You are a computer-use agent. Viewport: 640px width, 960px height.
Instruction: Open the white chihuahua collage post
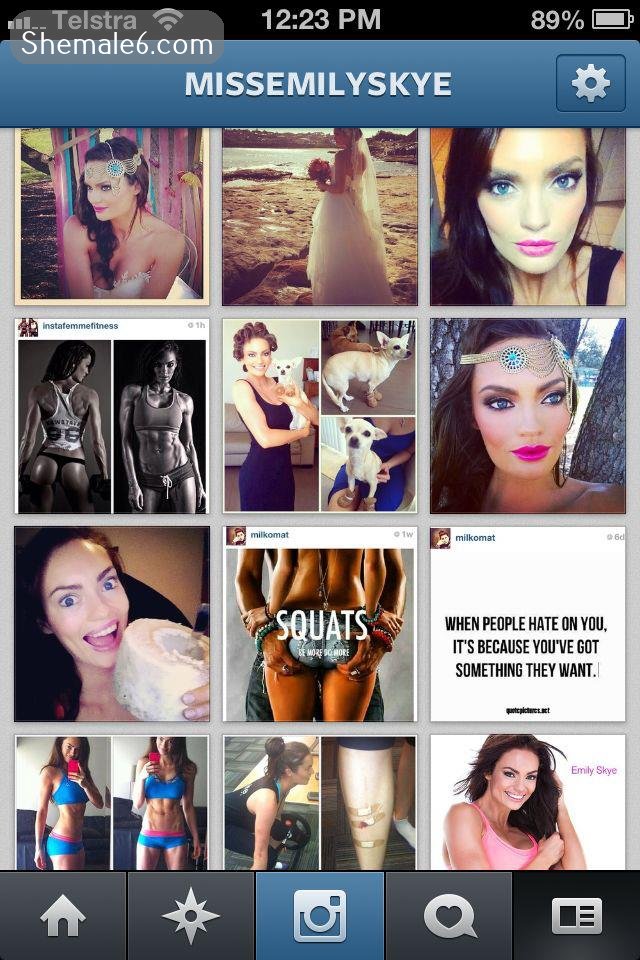pos(320,416)
